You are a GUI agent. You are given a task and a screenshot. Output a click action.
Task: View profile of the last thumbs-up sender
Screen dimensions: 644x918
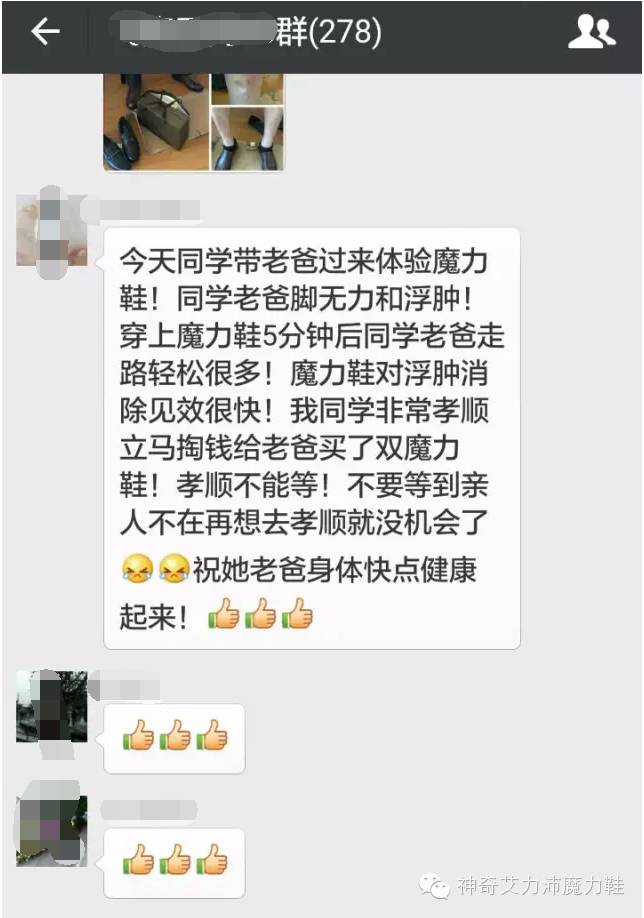tap(51, 829)
